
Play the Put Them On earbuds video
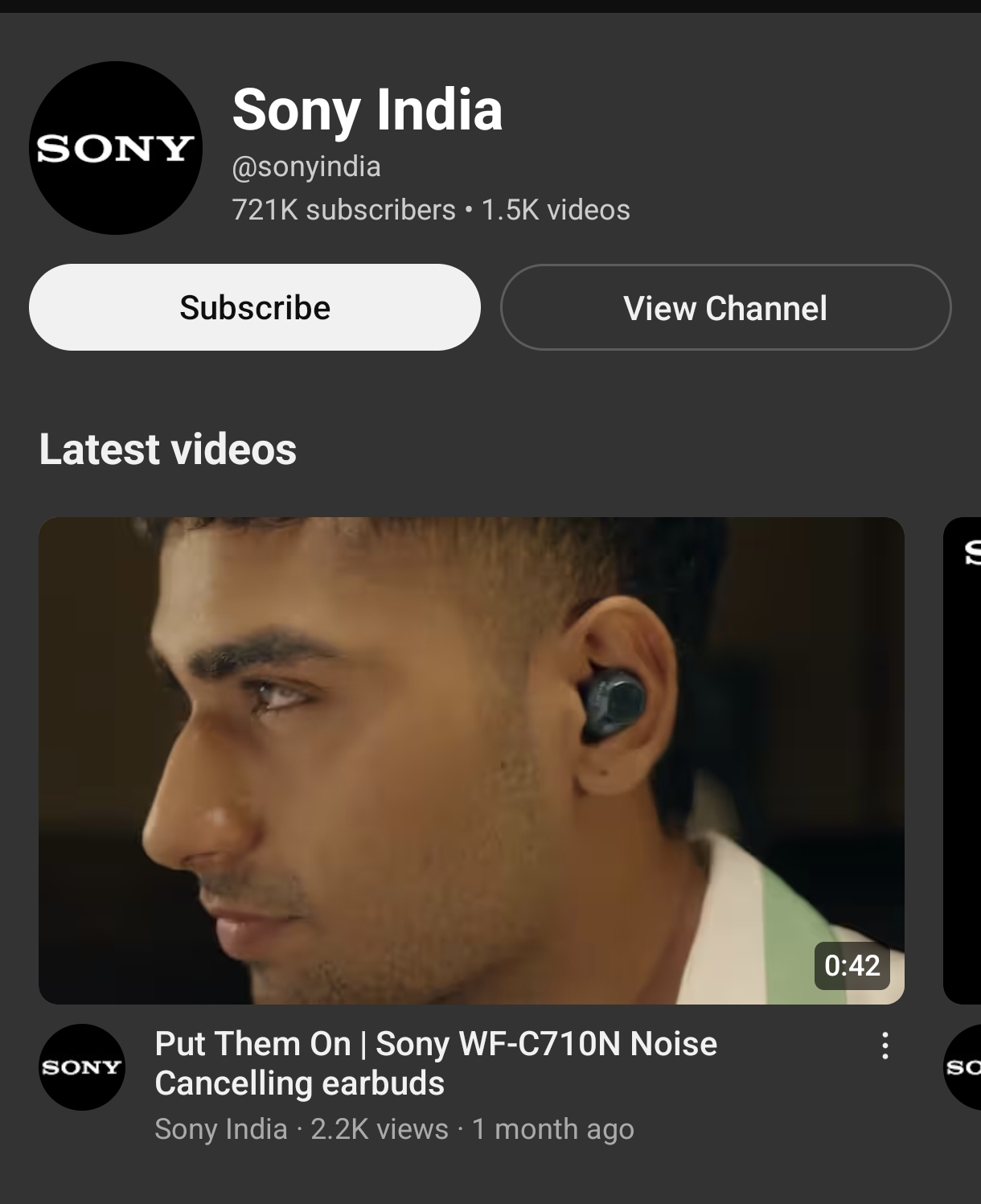point(471,760)
